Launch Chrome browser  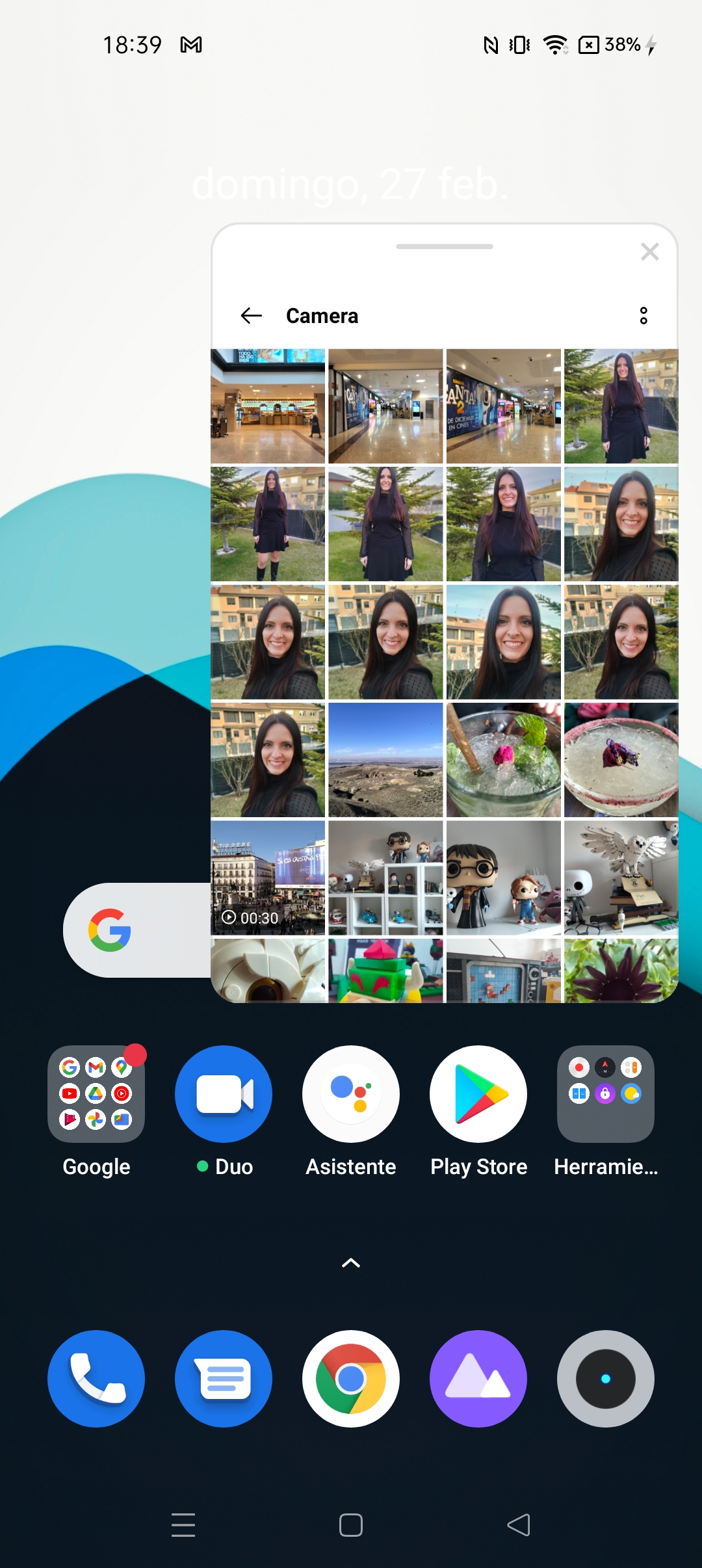pos(351,1379)
